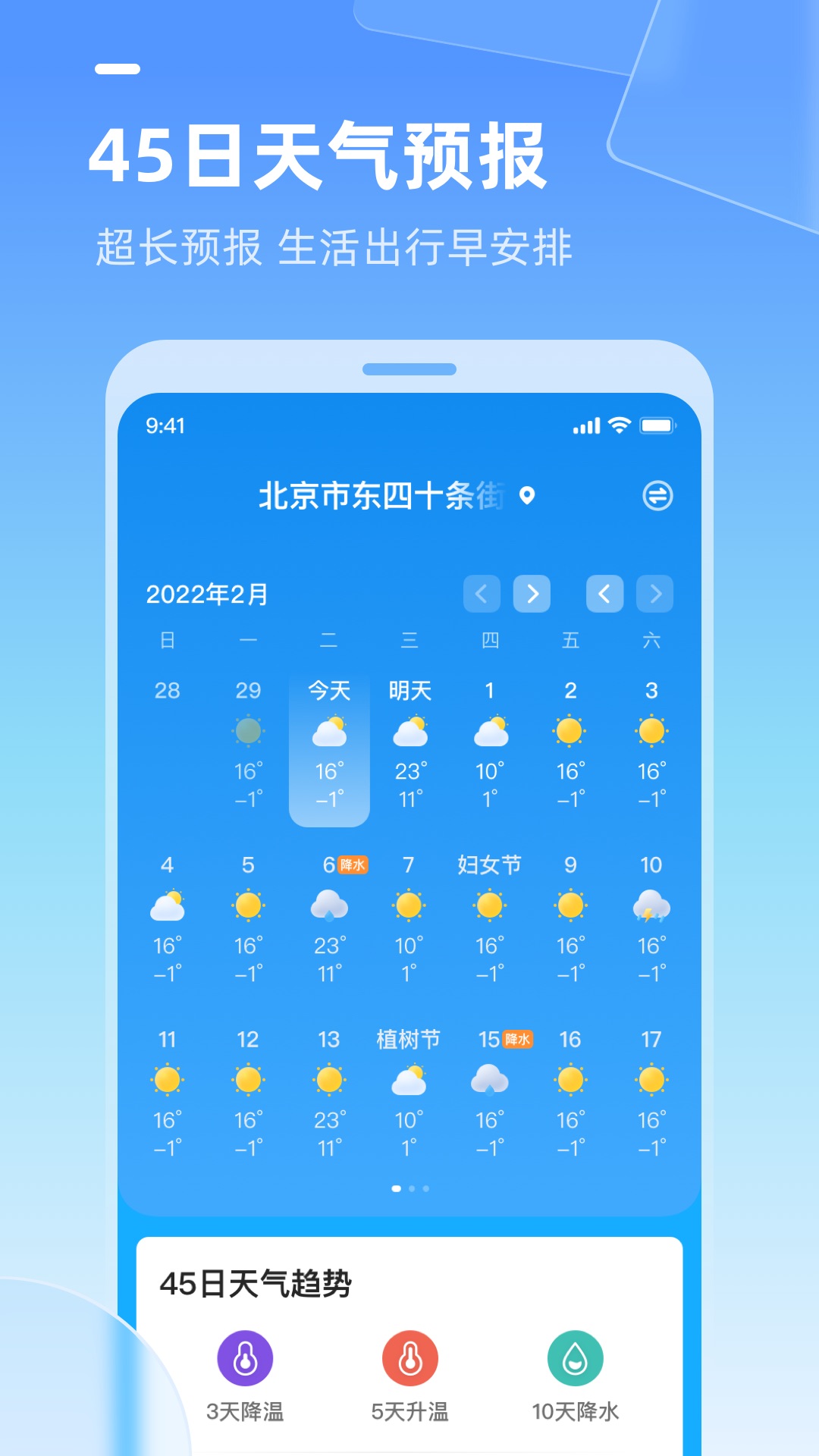Tap the partly cloudy icon under 明天
The image size is (819, 1456).
[x=410, y=733]
